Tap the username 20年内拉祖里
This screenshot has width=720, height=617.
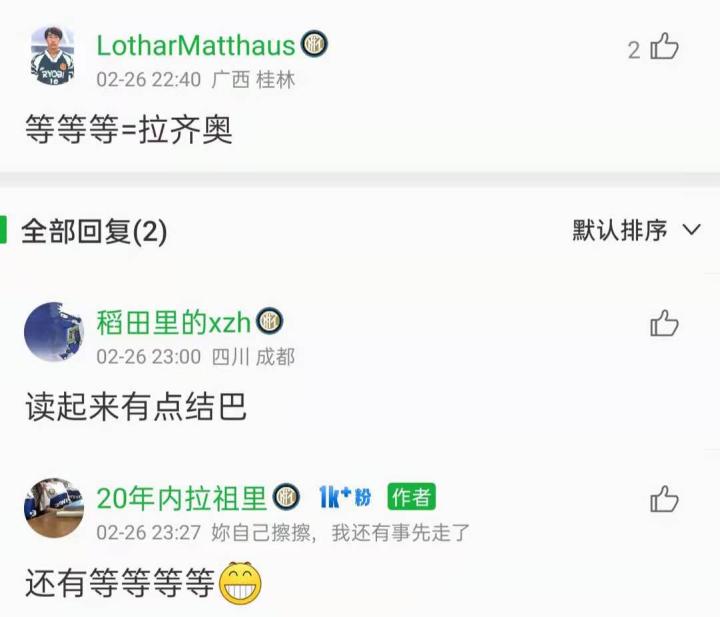tap(182, 497)
